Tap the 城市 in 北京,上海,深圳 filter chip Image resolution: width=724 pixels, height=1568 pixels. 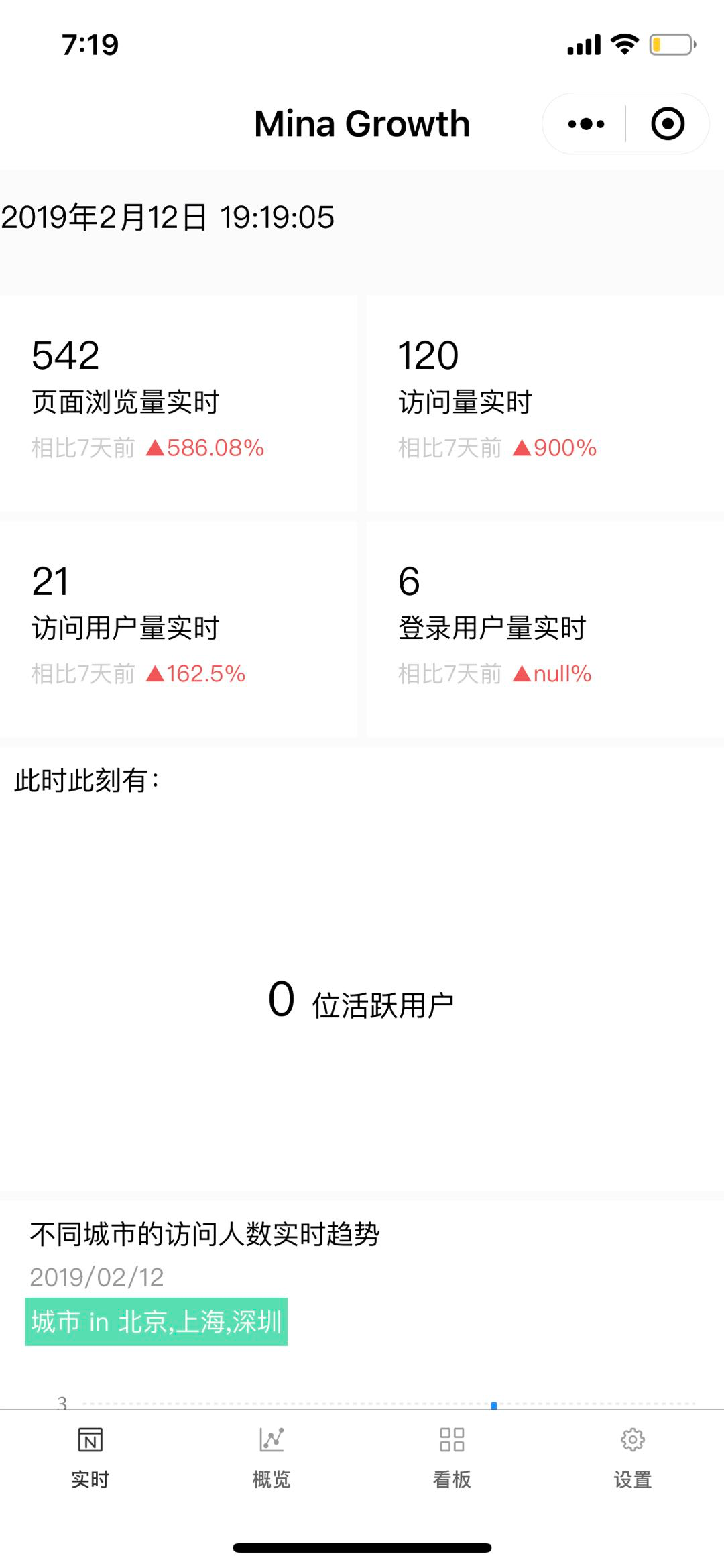156,1321
